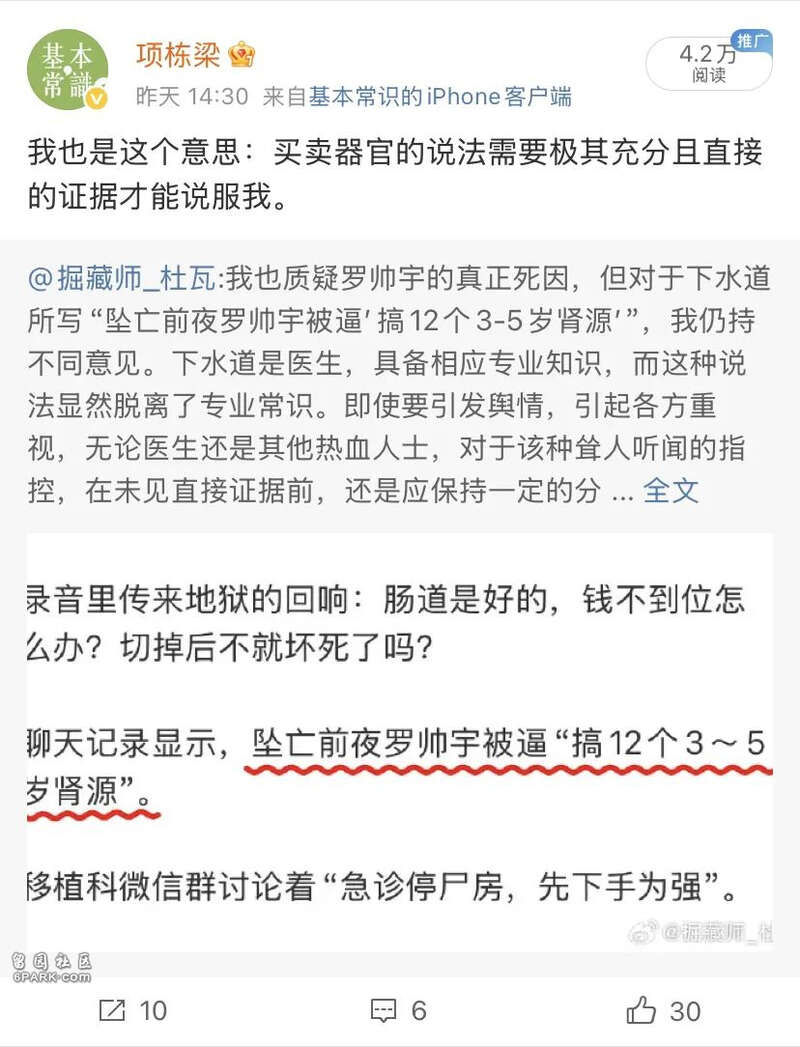Image resolution: width=800 pixels, height=1047 pixels.
Task: Expand the quoted post with 全文
Action: pos(670,491)
